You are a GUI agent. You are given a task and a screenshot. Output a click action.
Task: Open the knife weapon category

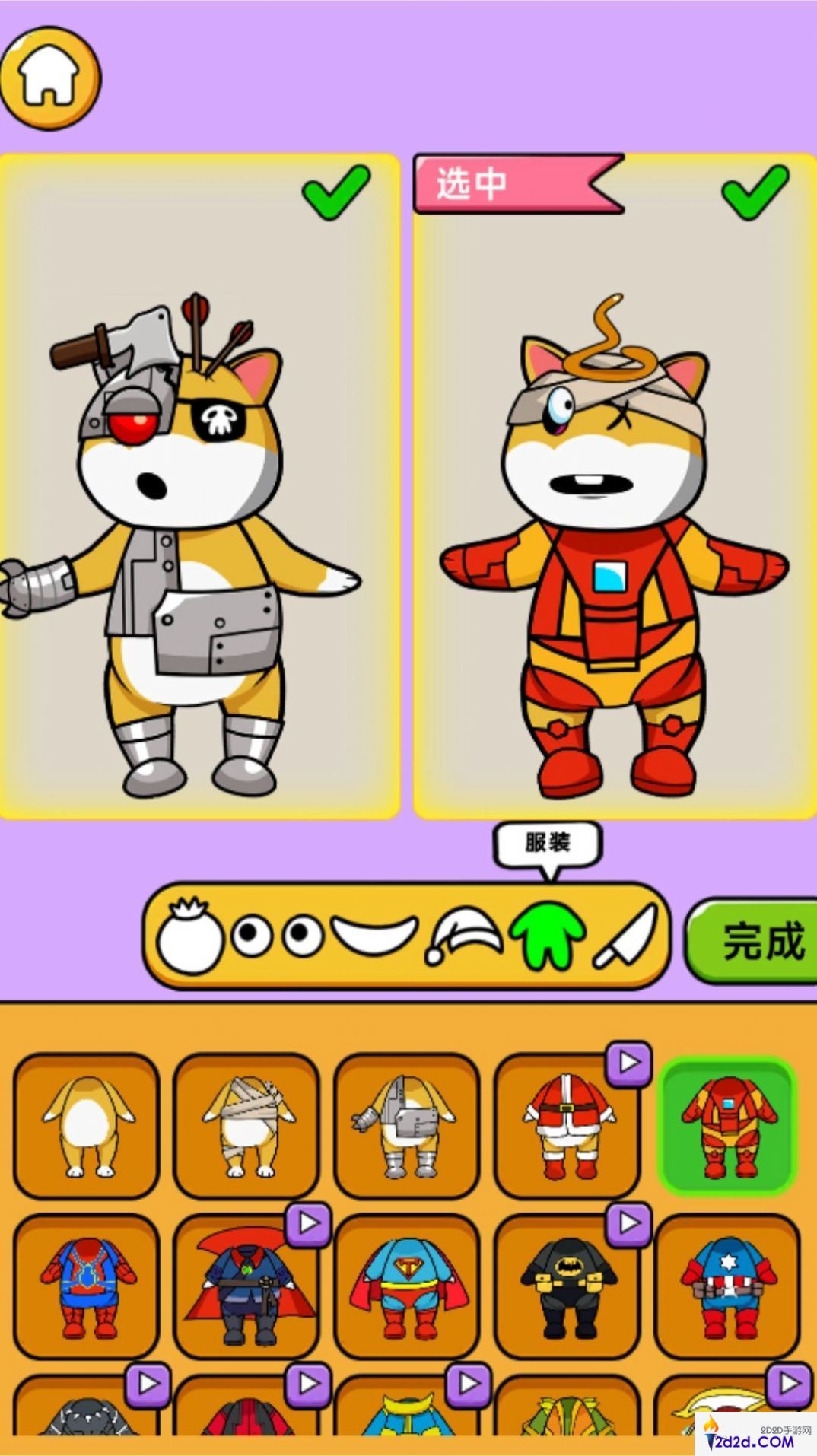point(626,936)
